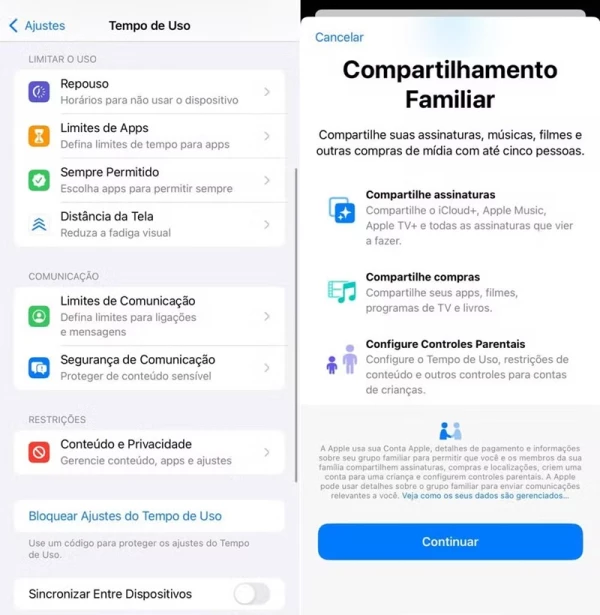
Task: Toggle Sincronizar Entre Dispositivos switch
Action: pos(251,594)
